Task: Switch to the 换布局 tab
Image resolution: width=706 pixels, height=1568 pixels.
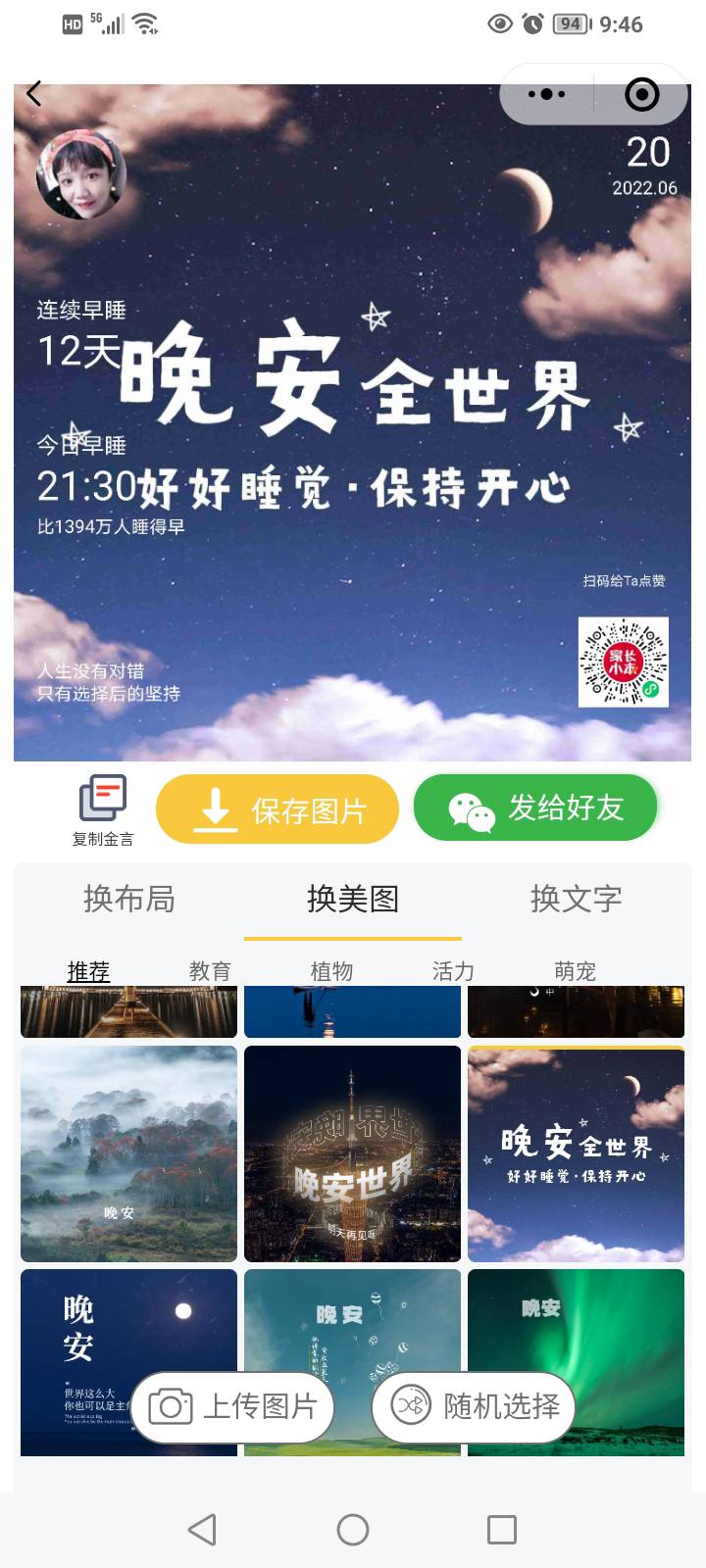Action: (x=128, y=899)
